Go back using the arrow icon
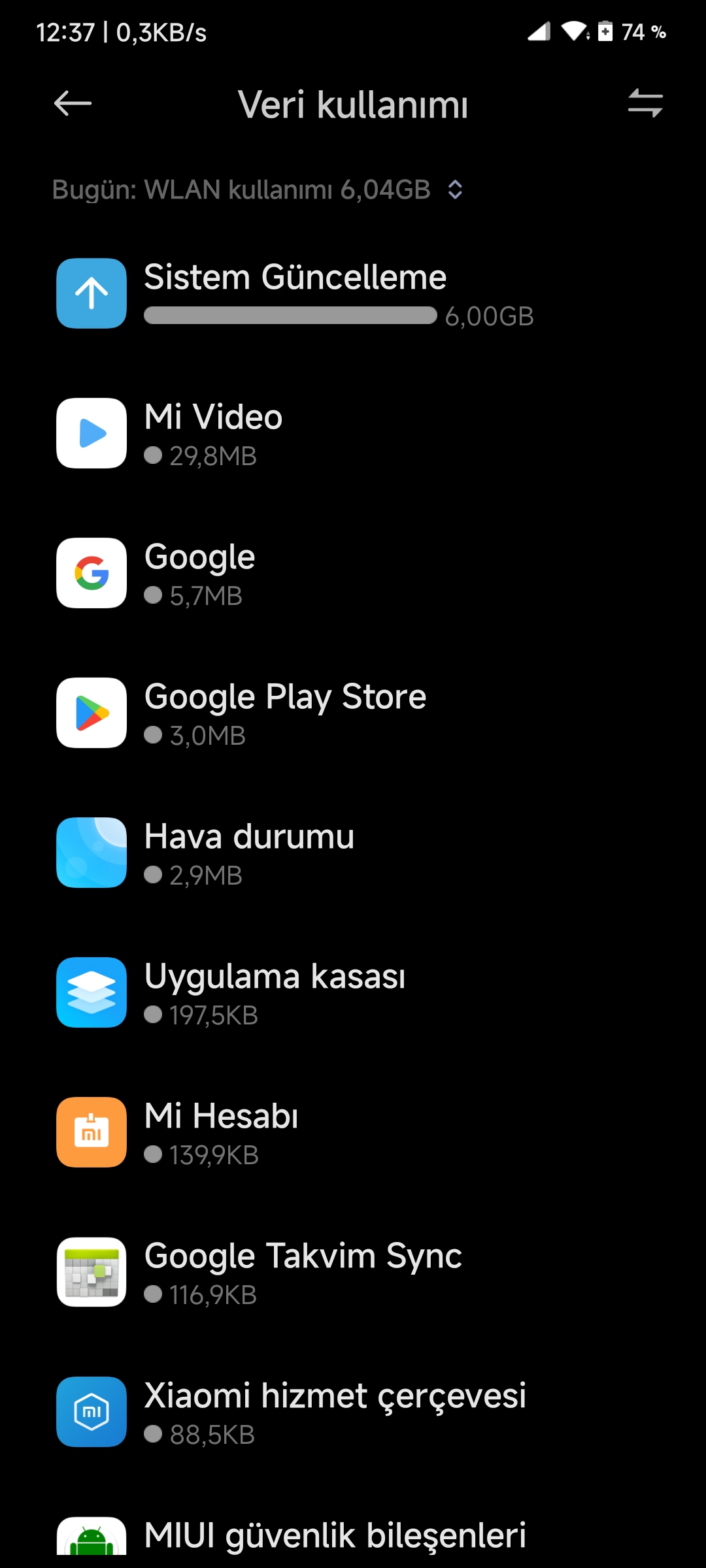706x1568 pixels. tap(73, 103)
